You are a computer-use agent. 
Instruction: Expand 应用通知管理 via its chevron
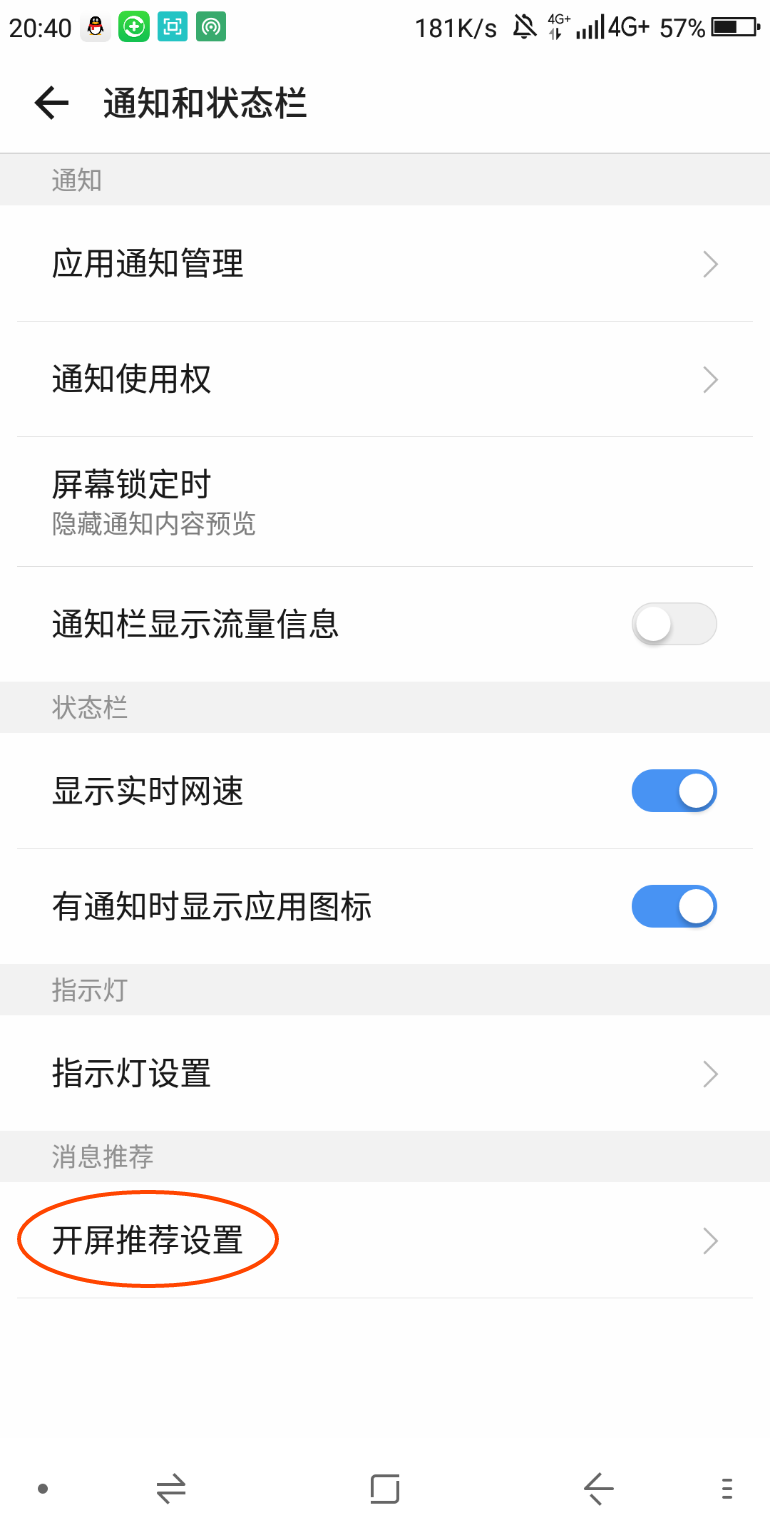point(710,263)
